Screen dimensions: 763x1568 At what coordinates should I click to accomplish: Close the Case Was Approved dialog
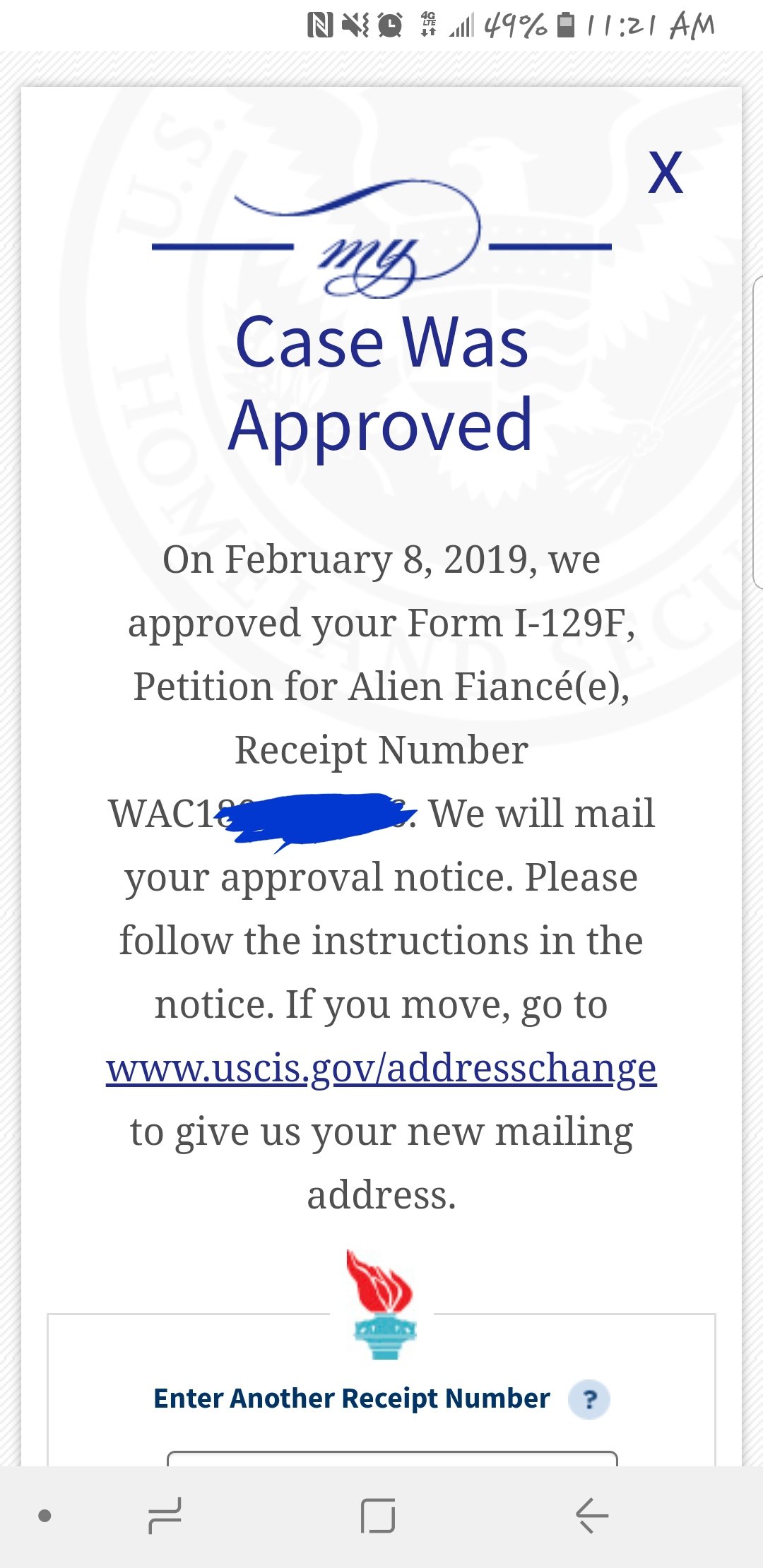tap(665, 172)
